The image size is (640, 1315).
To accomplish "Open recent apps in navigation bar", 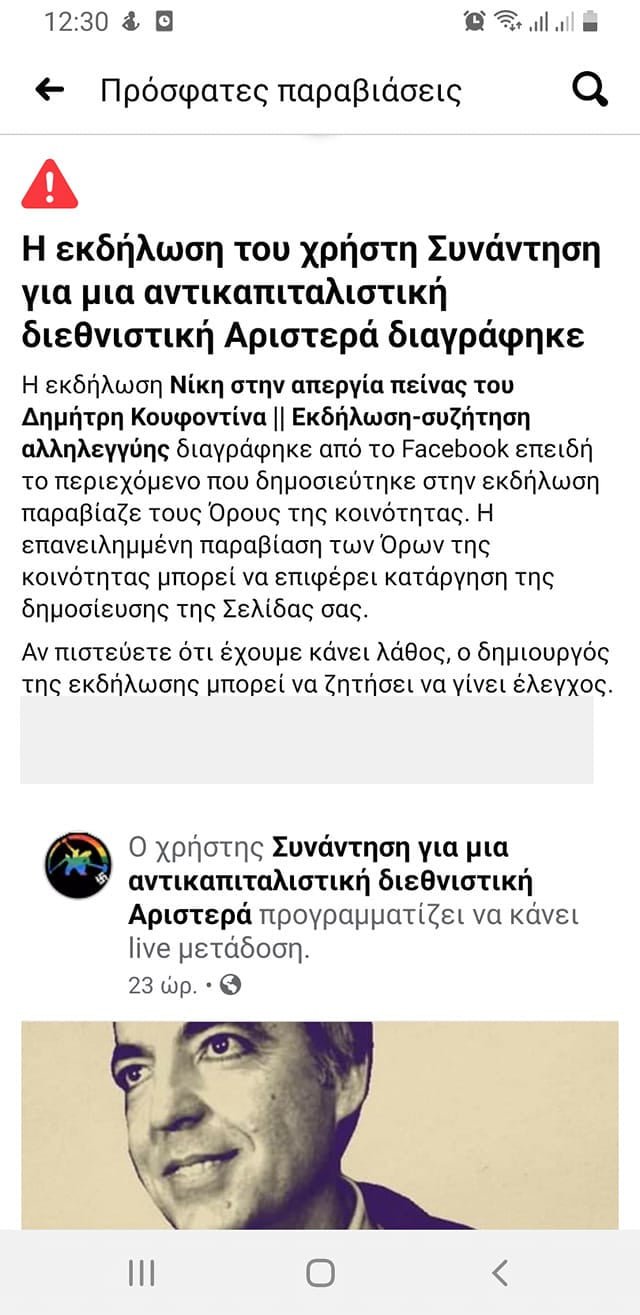I will 141,1272.
